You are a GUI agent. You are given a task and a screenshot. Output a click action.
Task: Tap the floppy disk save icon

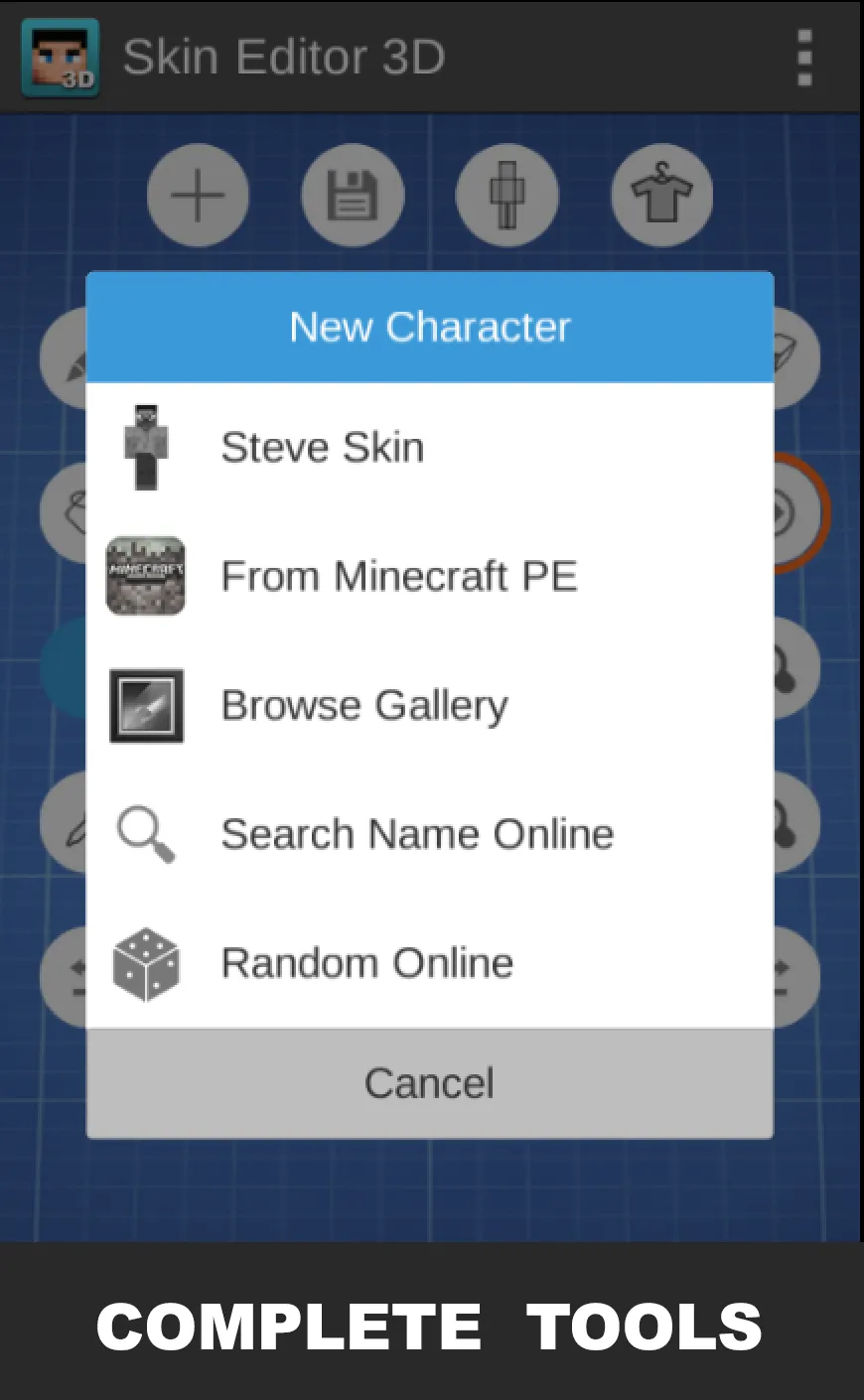point(353,195)
